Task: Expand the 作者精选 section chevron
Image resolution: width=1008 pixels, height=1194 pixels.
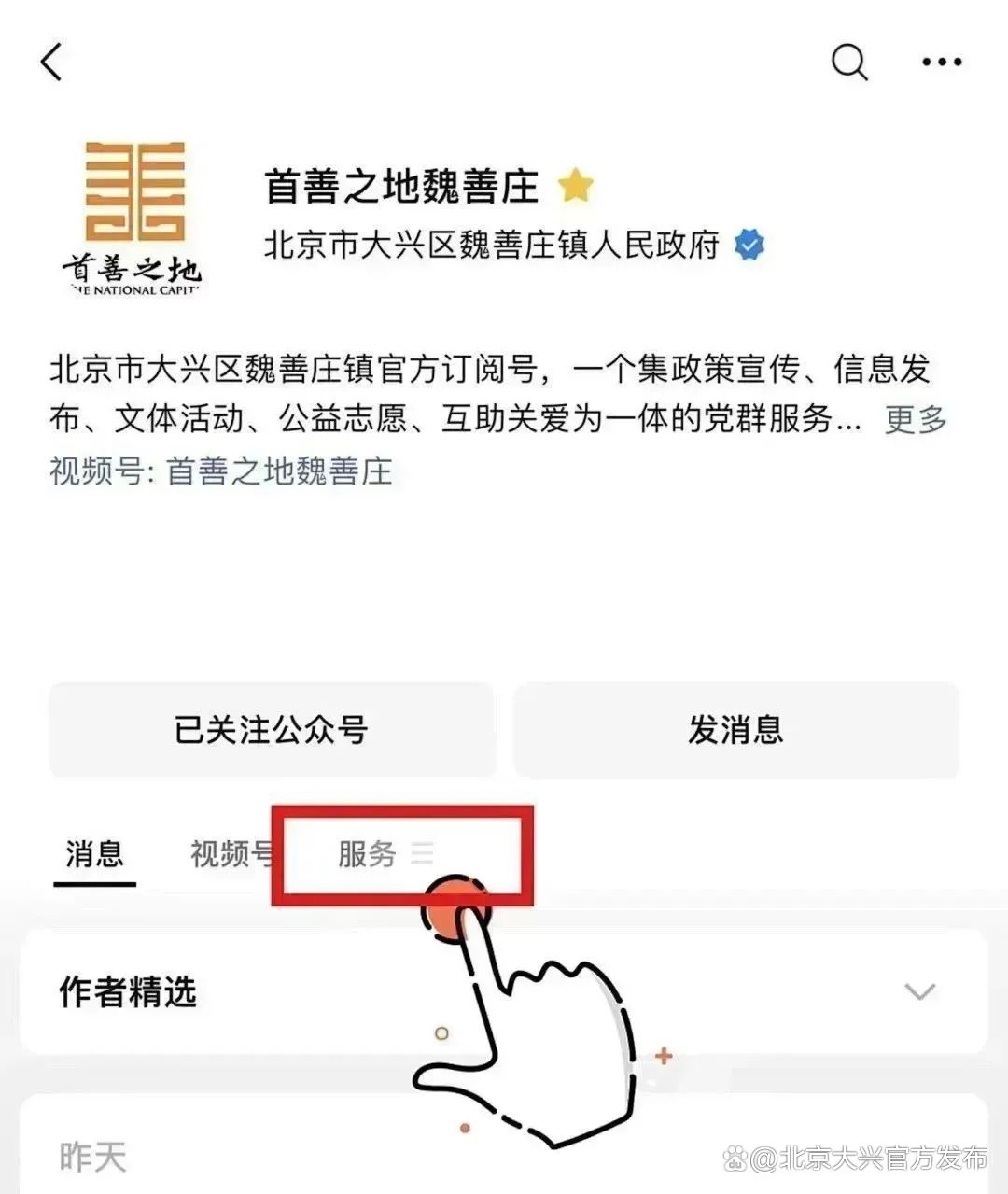Action: click(919, 991)
